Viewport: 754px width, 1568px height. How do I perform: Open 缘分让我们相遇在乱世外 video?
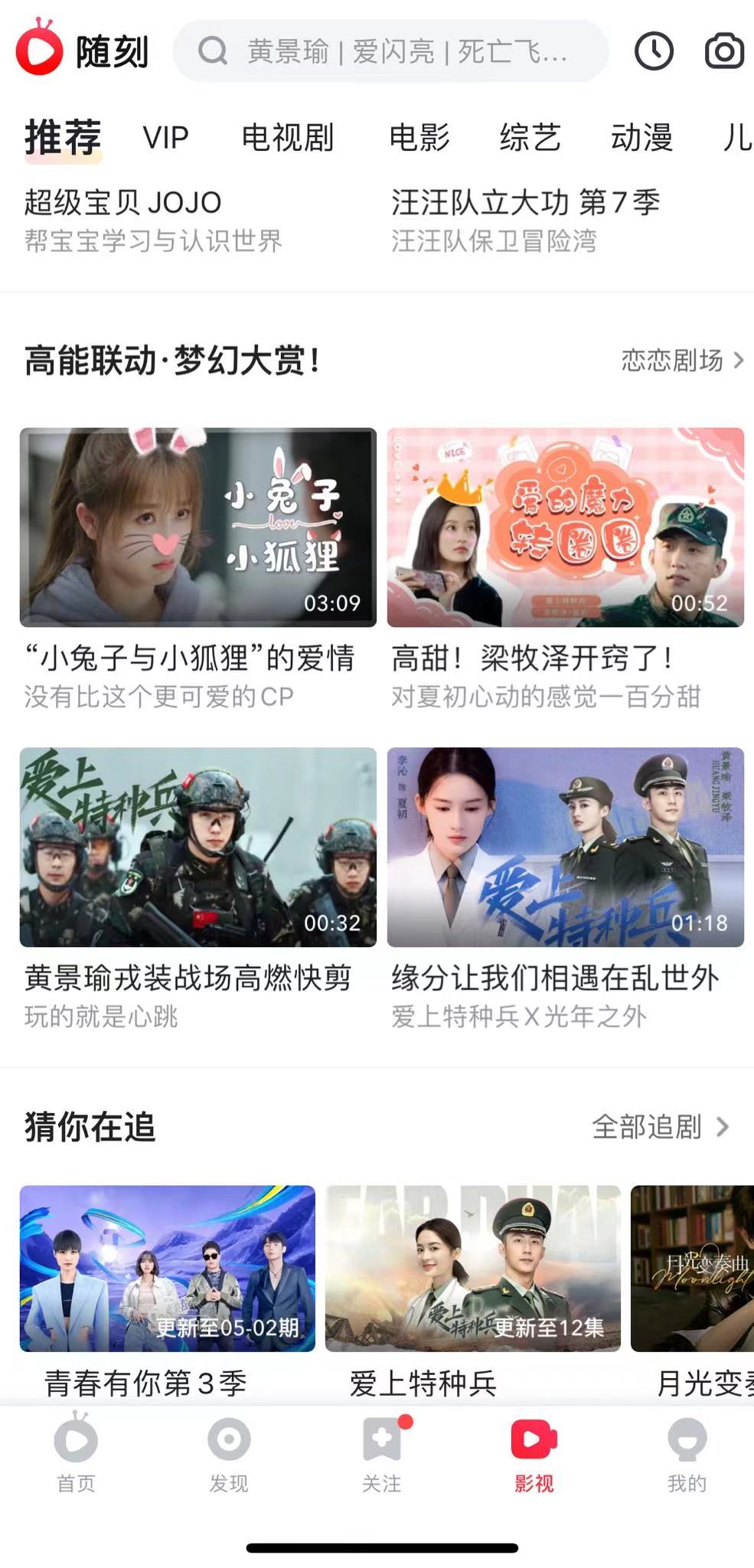[565, 847]
